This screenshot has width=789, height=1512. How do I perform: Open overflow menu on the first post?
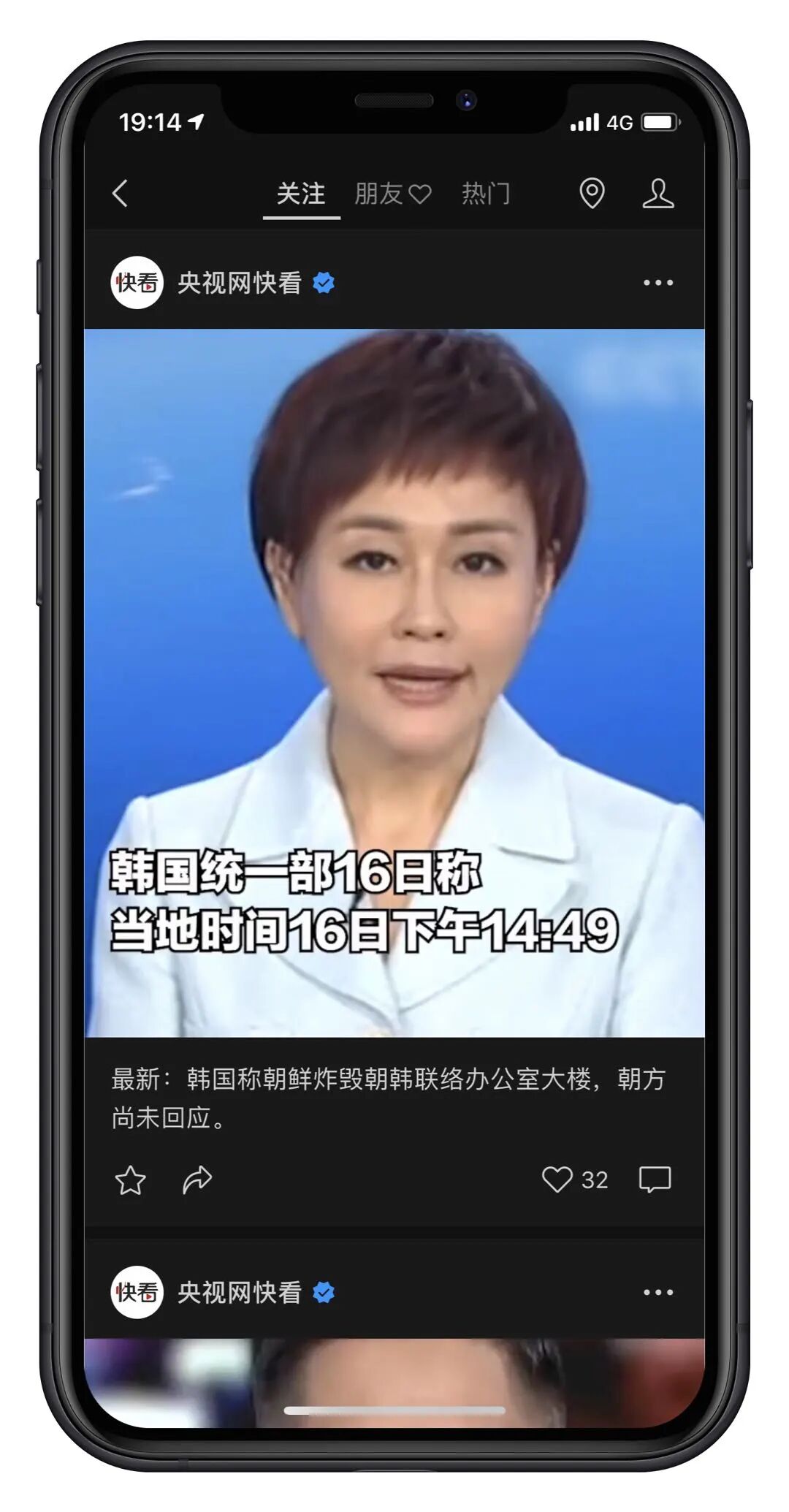pos(657,283)
